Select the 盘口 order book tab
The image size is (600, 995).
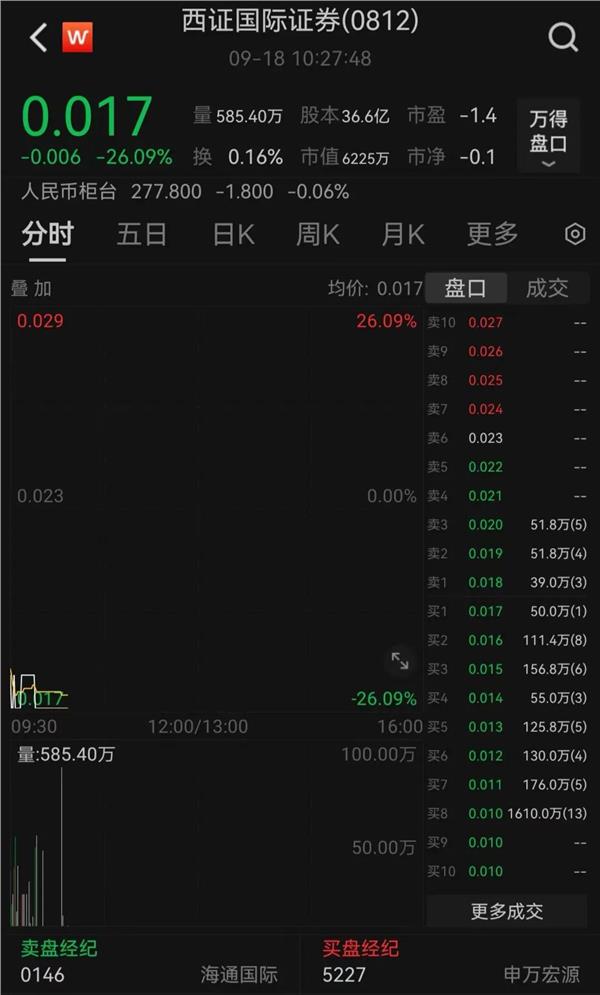465,289
